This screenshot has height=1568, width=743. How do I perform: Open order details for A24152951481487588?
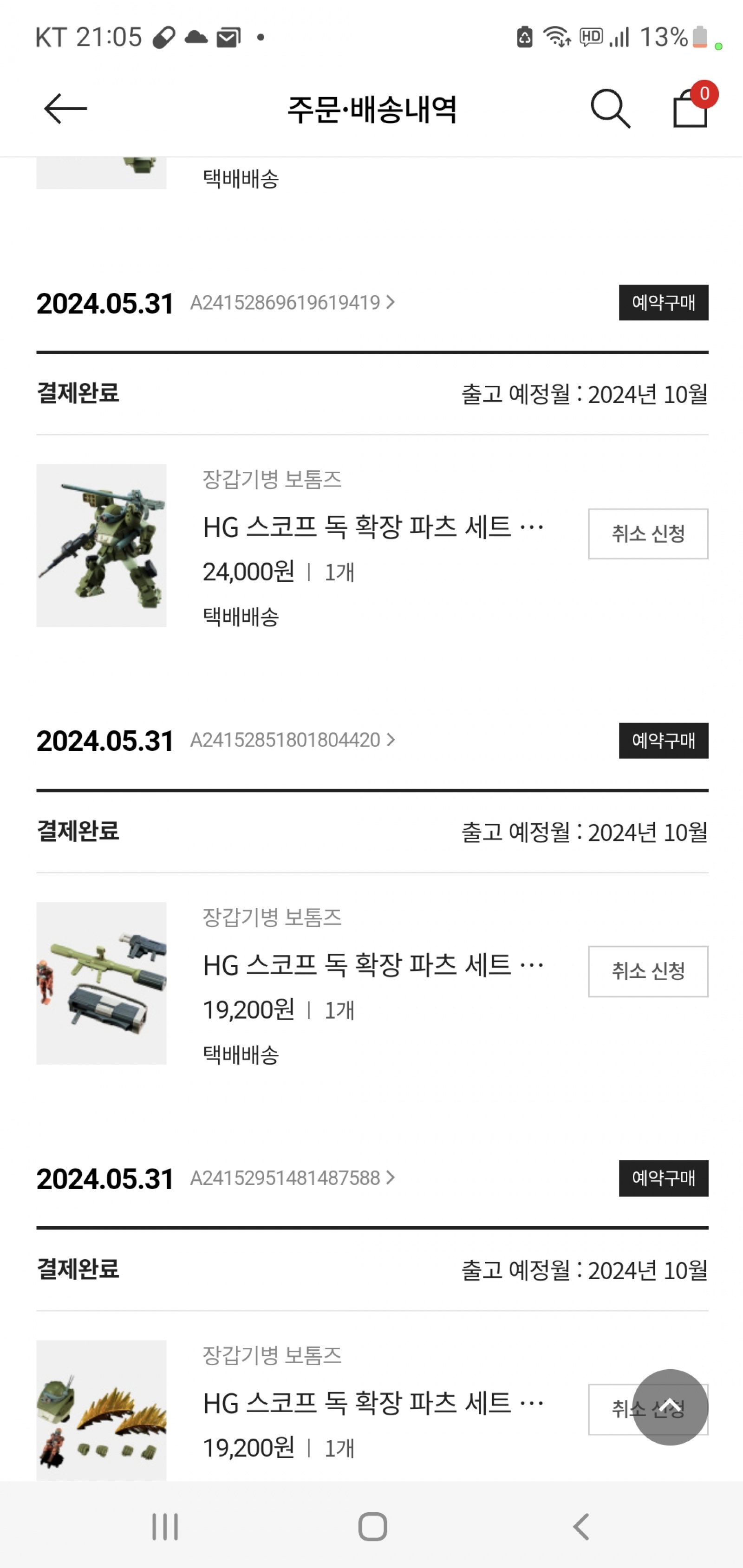pos(293,1178)
